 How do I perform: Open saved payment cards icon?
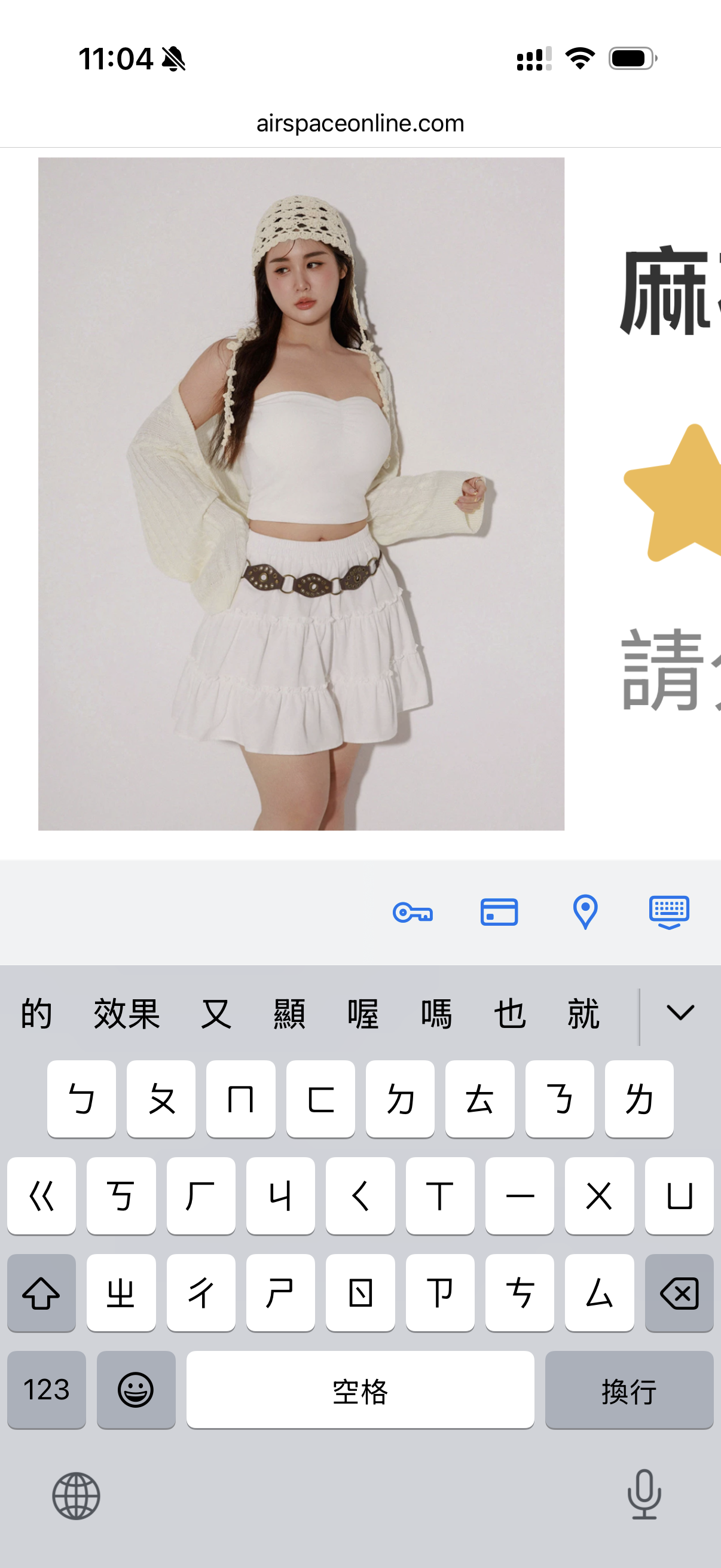pyautogui.click(x=499, y=912)
